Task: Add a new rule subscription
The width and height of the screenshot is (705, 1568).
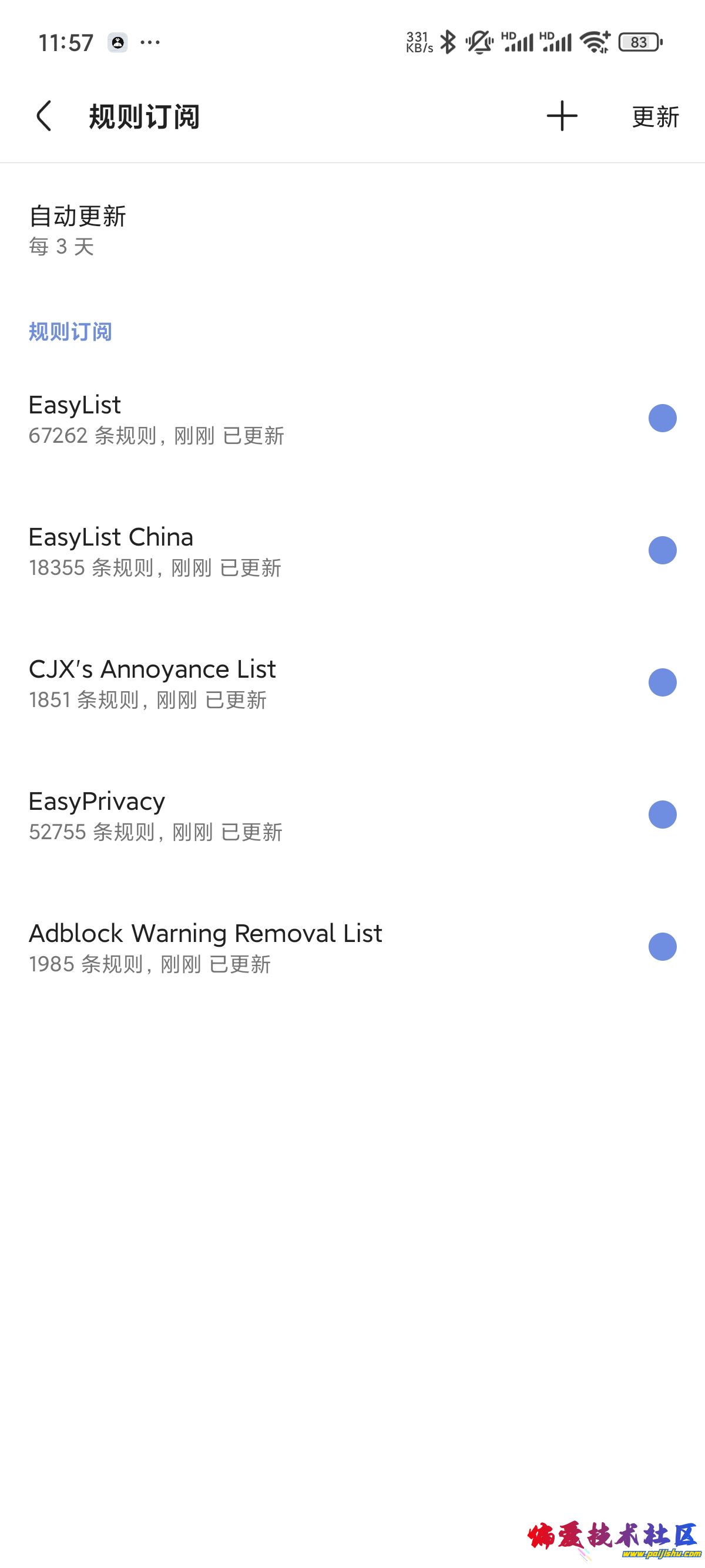Action: 561,116
